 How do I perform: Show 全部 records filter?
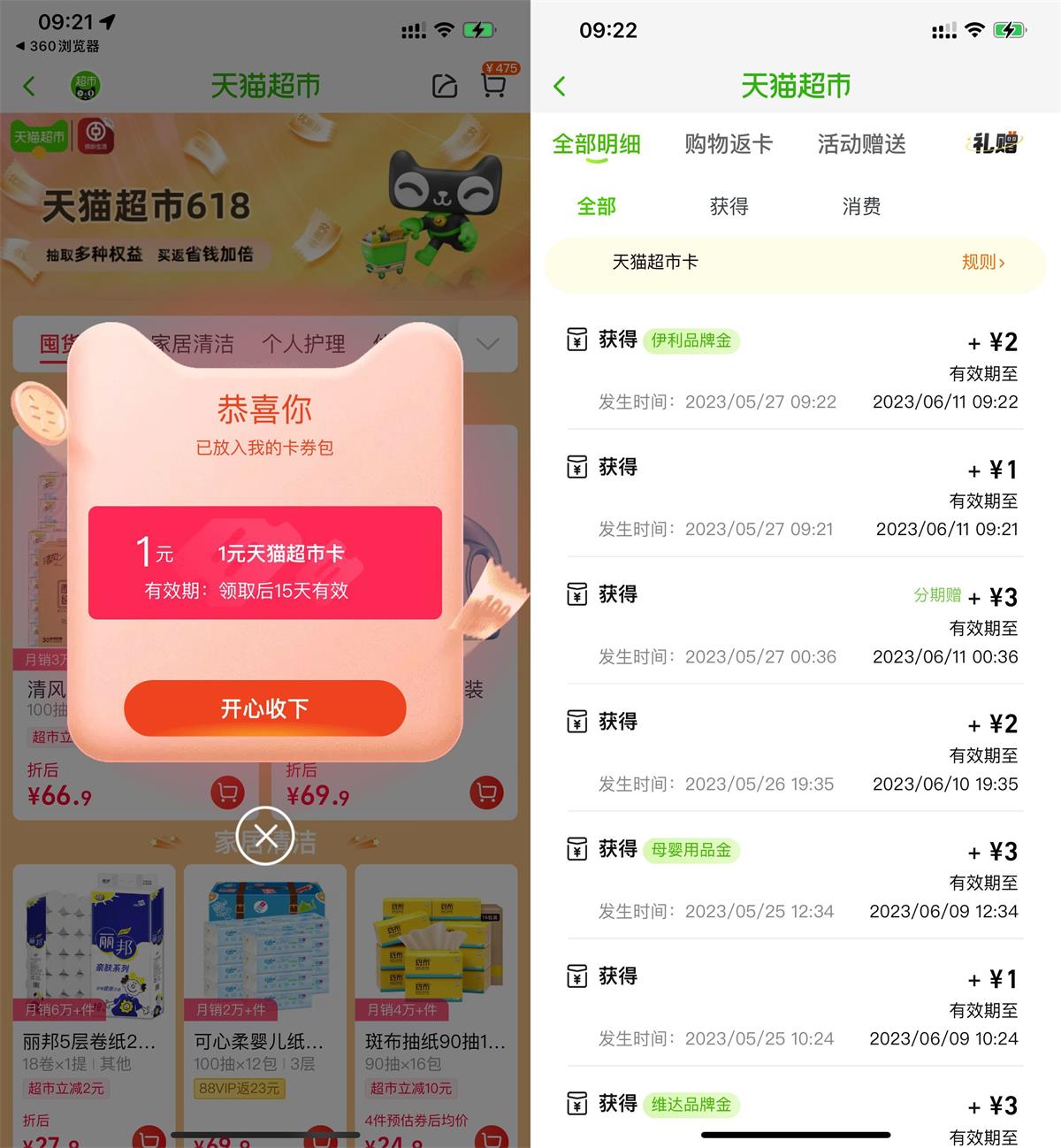pos(596,206)
